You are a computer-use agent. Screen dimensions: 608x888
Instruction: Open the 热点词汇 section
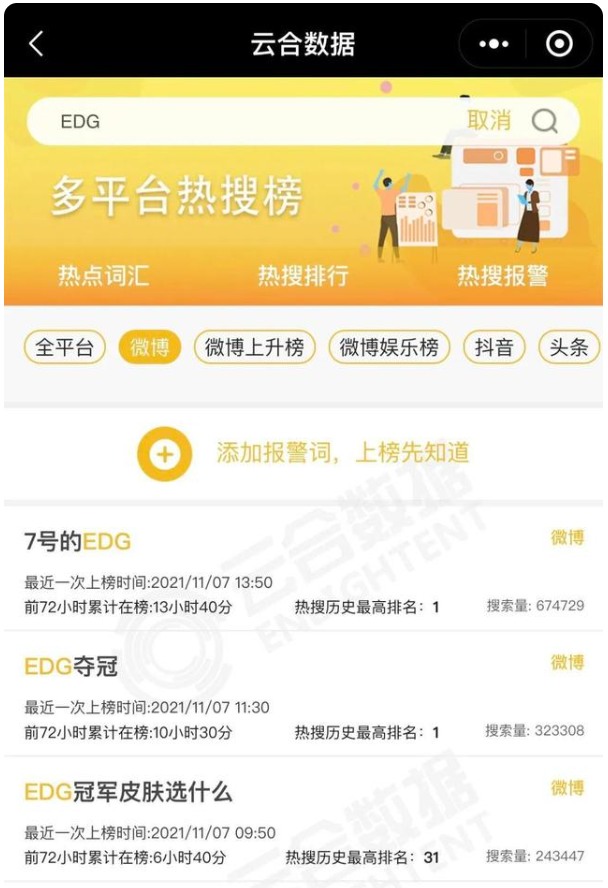coord(103,276)
